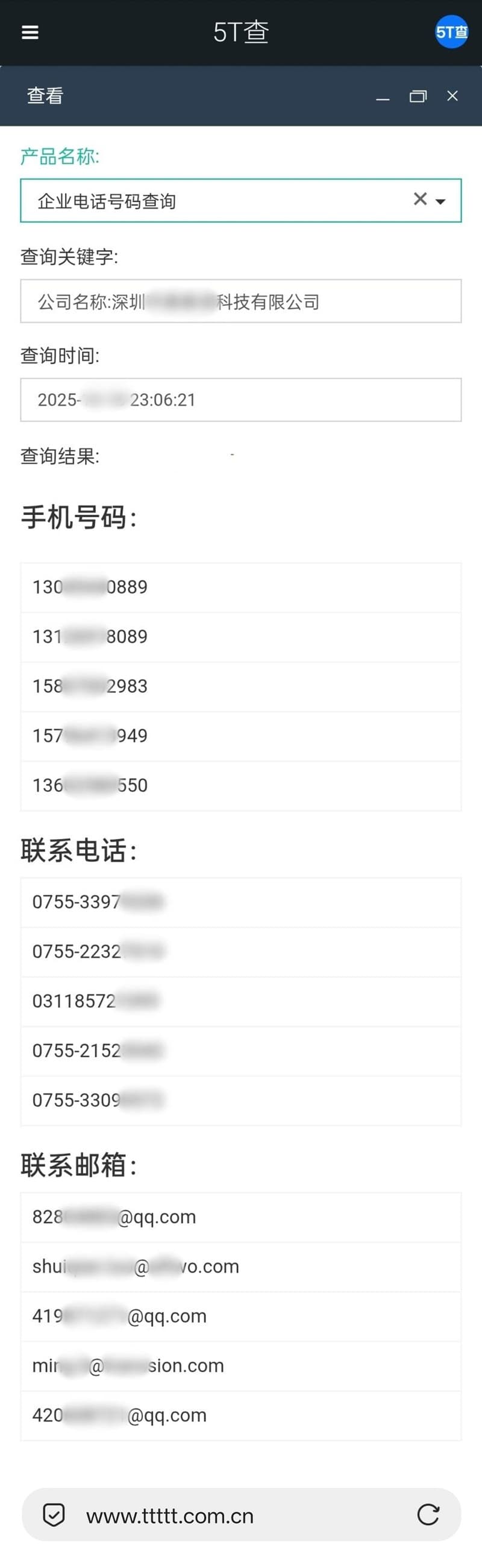Expand the 产品名称 dropdown arrow
Viewport: 482px width, 1568px height.
[441, 201]
